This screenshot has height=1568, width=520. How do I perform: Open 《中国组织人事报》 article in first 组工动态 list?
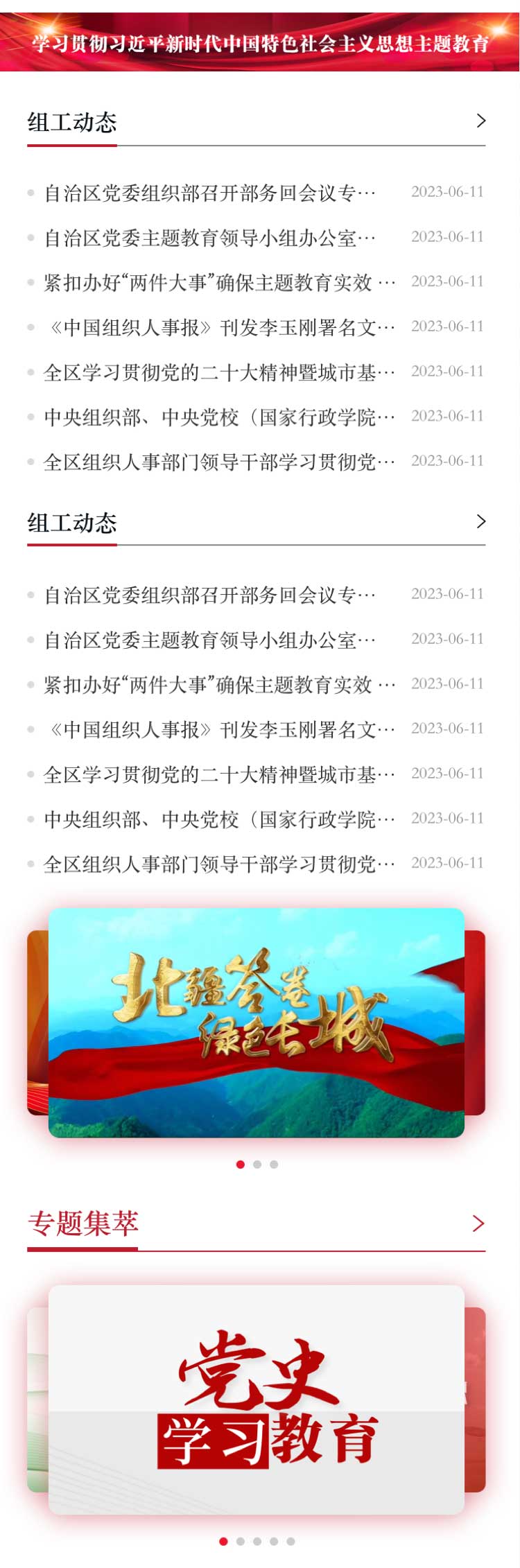point(219,327)
